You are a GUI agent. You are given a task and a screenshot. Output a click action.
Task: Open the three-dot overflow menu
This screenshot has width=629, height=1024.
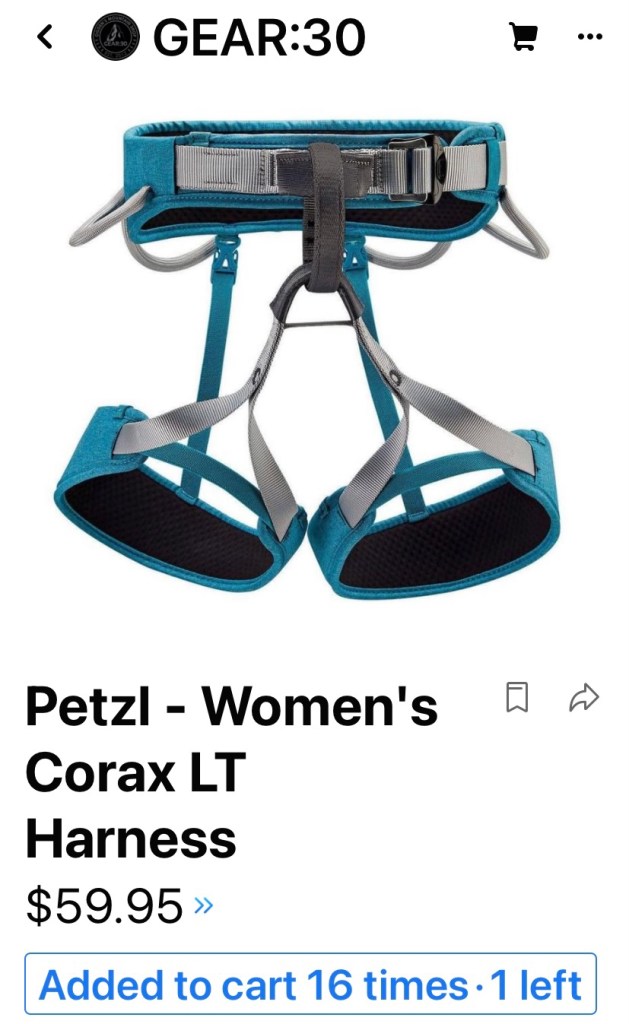pos(590,37)
